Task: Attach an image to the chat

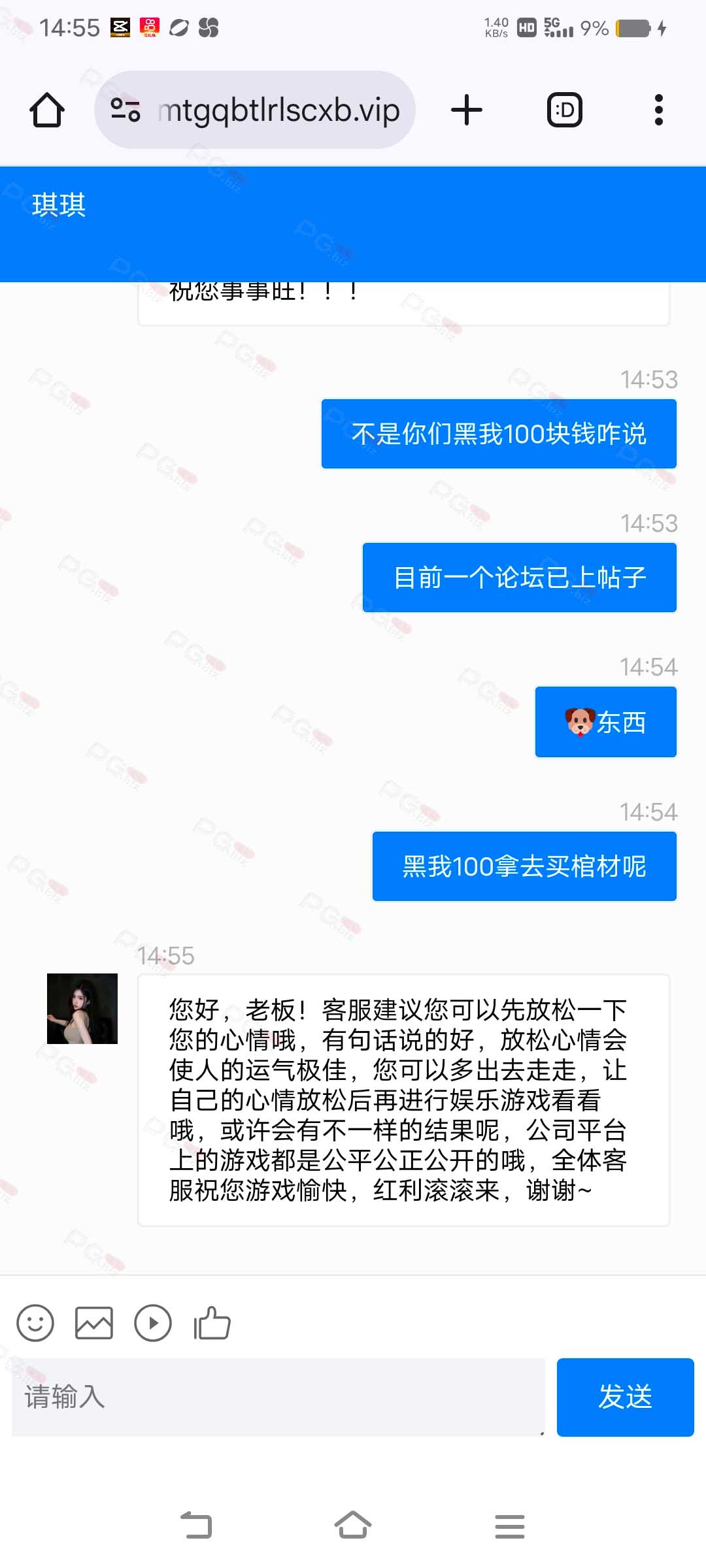Action: 94,1323
